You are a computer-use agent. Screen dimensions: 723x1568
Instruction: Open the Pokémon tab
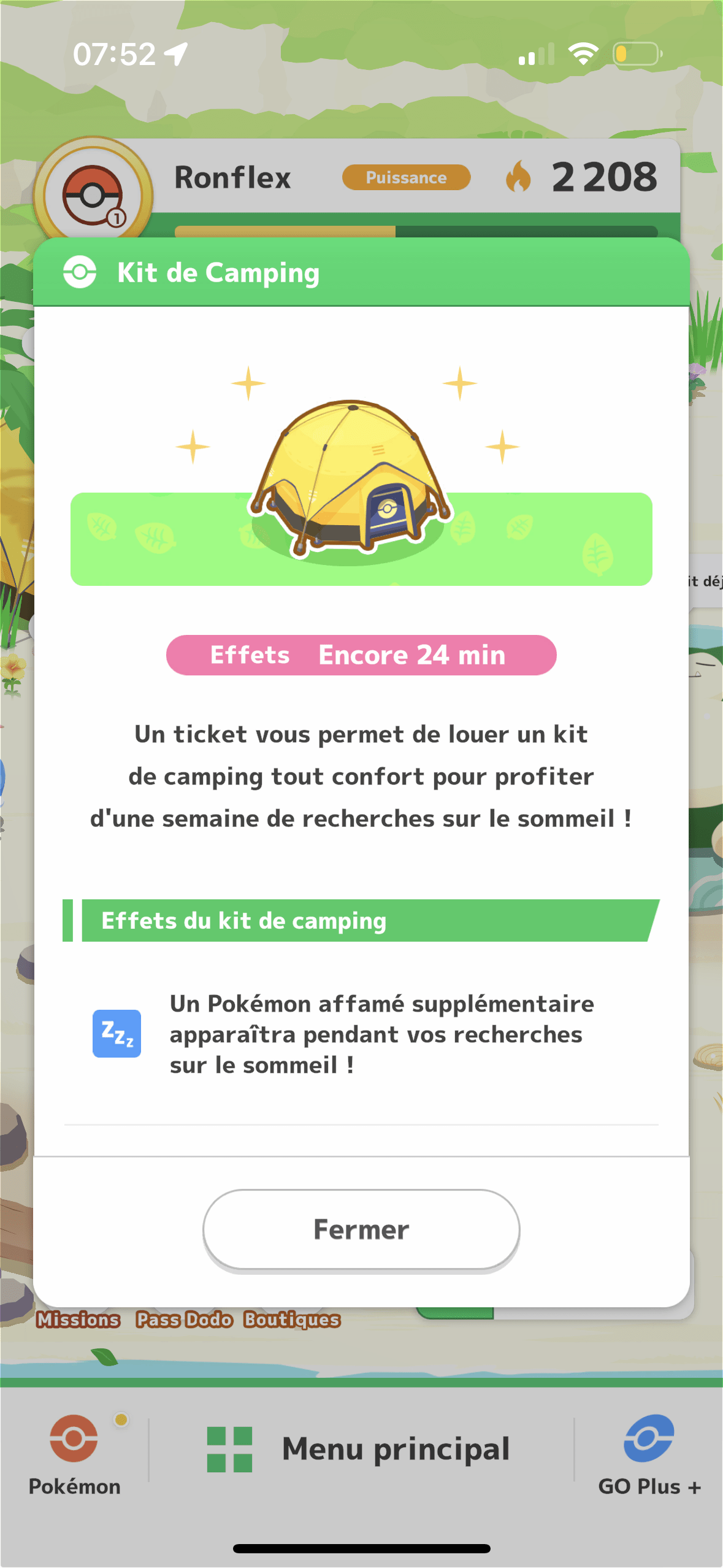point(74,1455)
